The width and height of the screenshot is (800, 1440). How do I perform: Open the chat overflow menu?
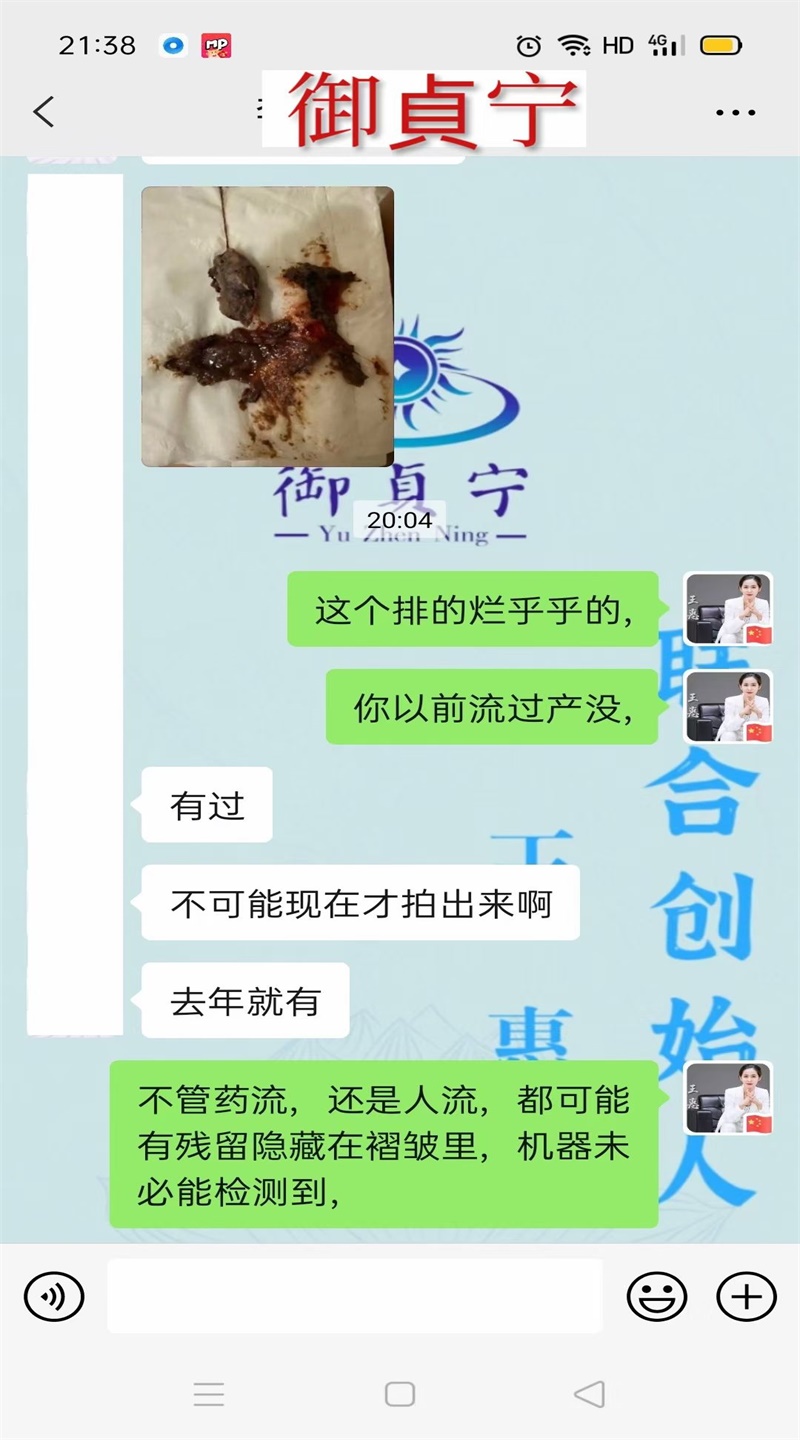pyautogui.click(x=735, y=112)
